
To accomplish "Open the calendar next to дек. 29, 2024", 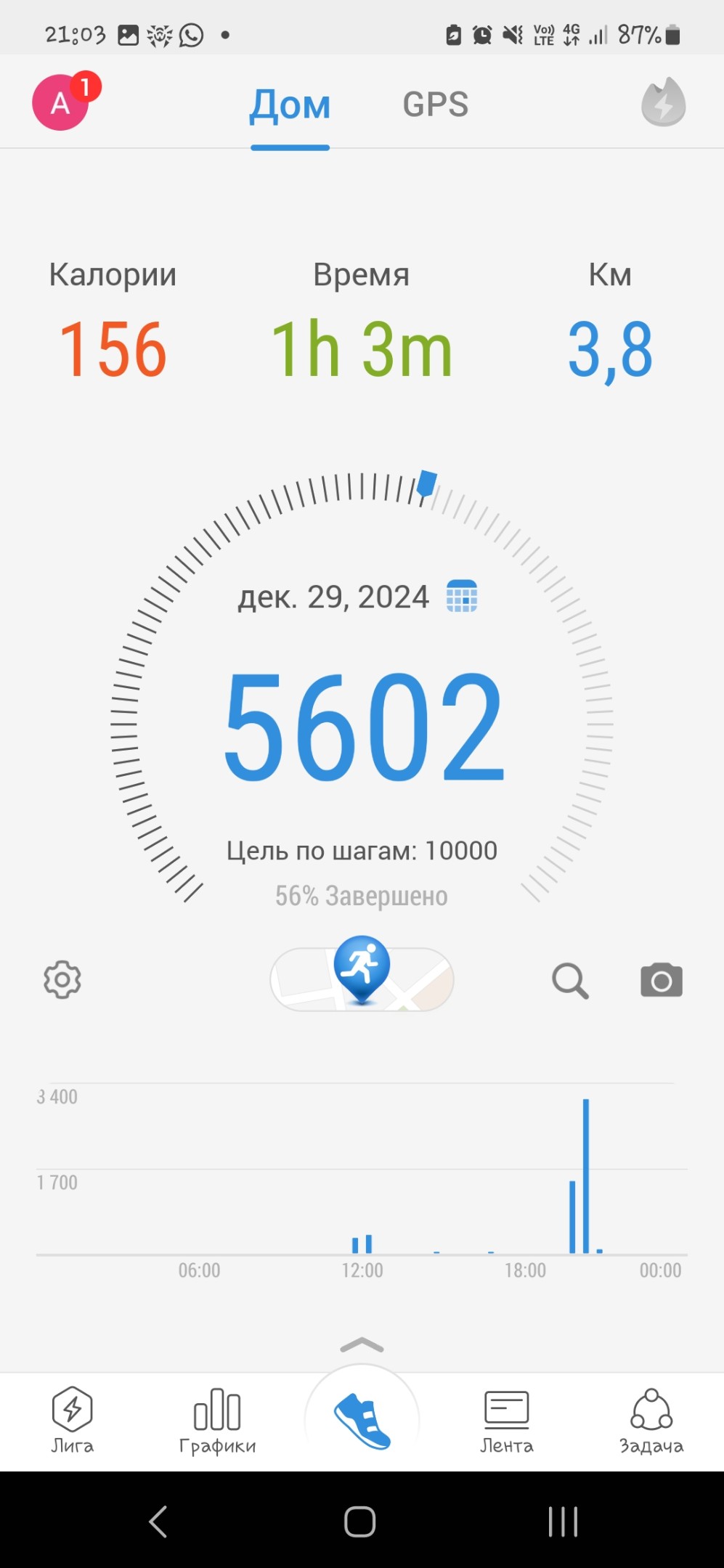I will click(461, 596).
